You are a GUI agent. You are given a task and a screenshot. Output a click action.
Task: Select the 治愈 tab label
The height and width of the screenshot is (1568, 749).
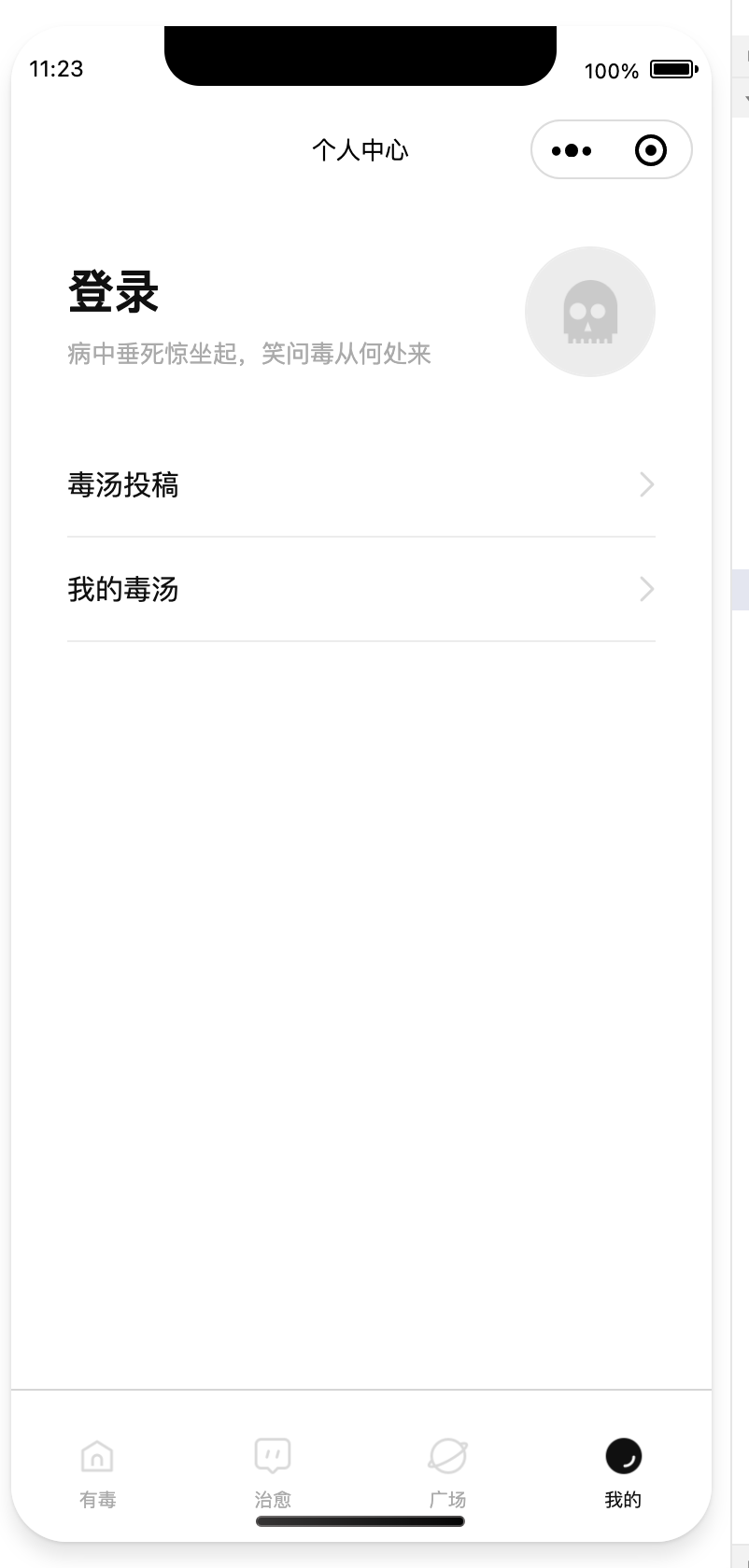coord(273,1498)
